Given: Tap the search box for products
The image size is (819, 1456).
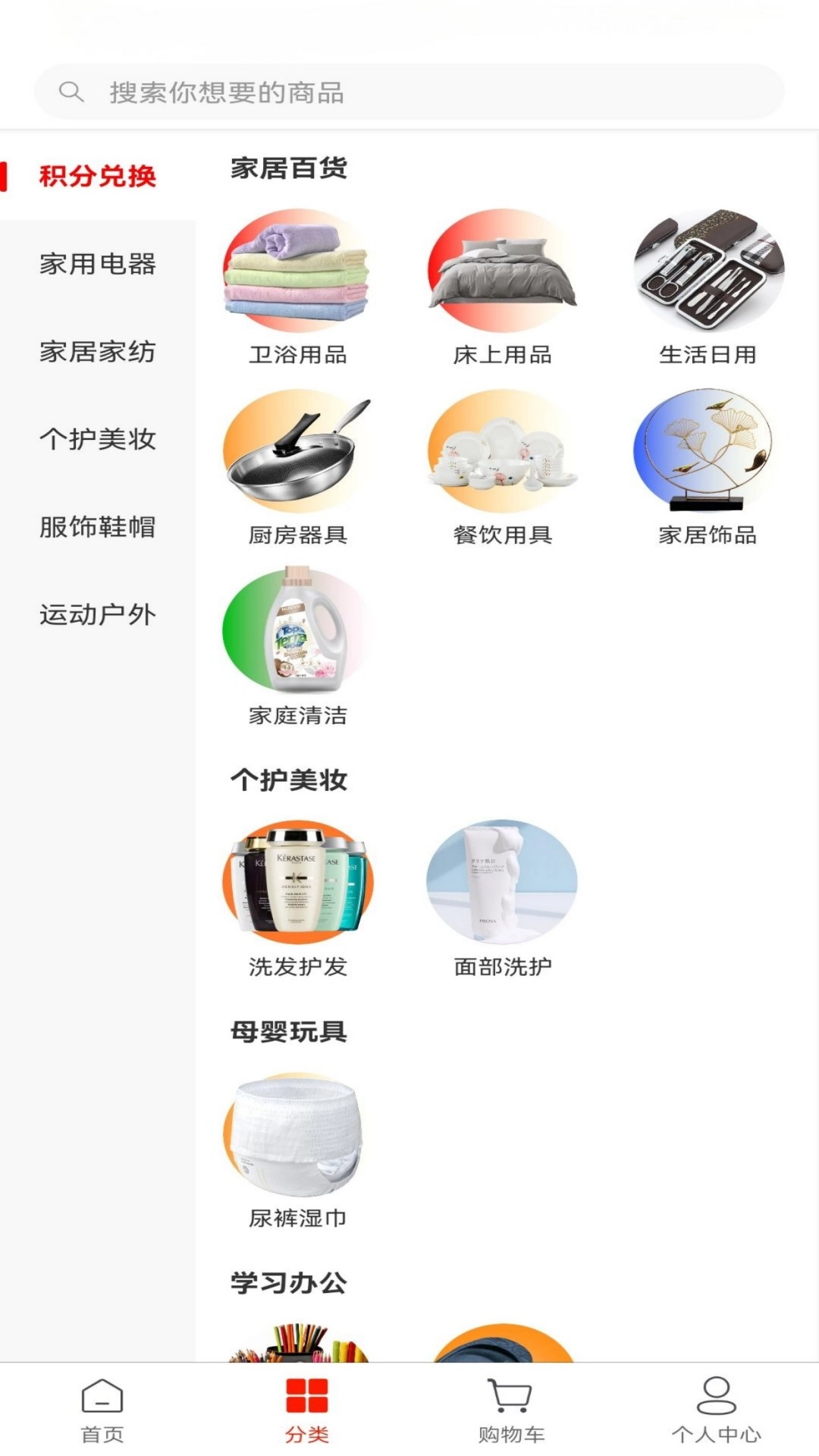Looking at the screenshot, I should (x=409, y=92).
